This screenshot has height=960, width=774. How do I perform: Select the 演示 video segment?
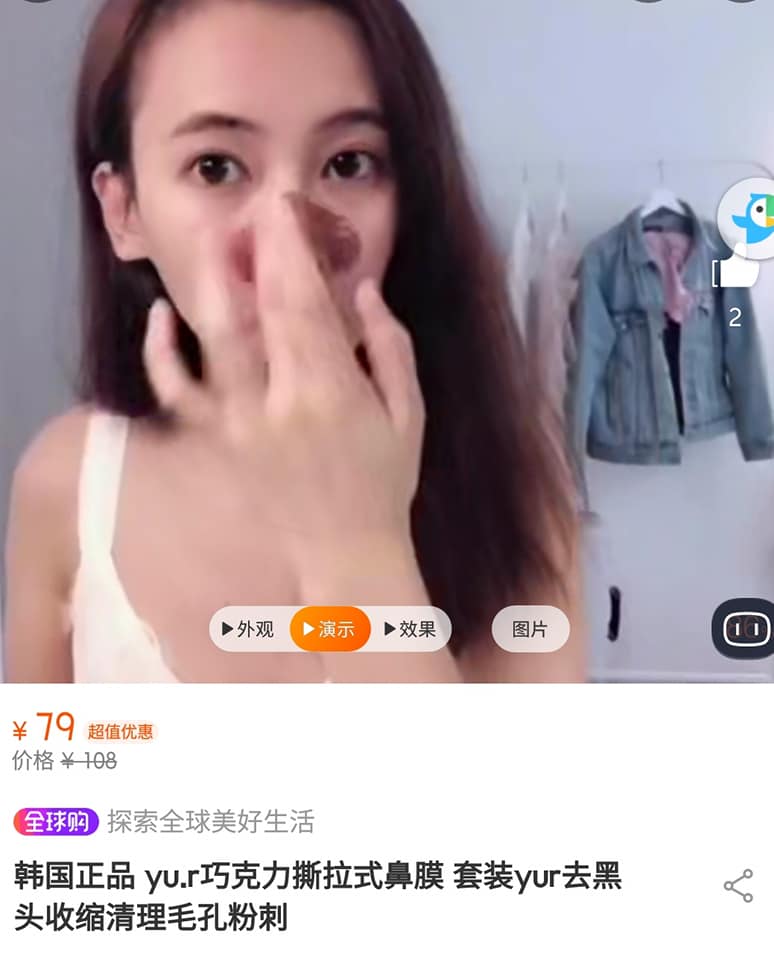(x=330, y=629)
